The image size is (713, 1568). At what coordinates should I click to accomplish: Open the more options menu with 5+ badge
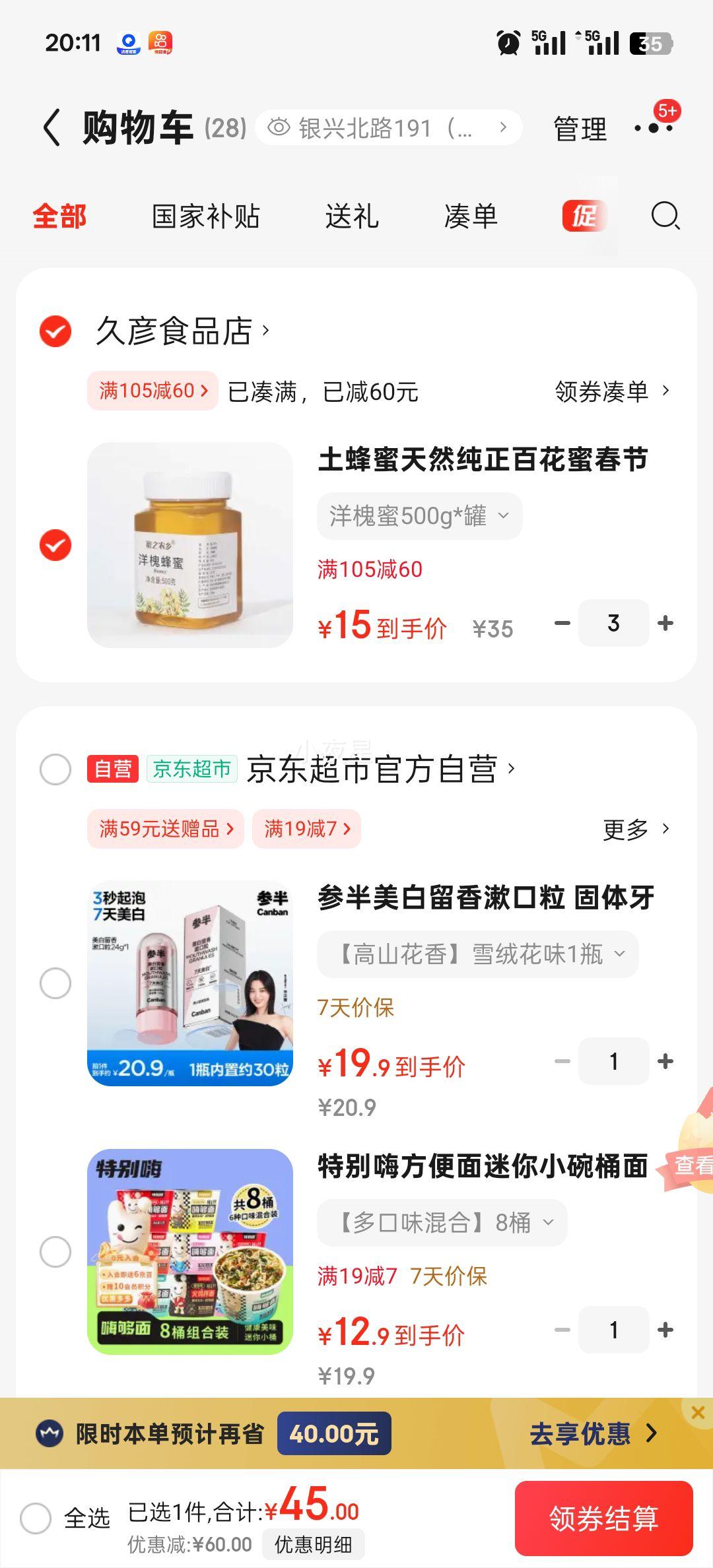point(654,127)
